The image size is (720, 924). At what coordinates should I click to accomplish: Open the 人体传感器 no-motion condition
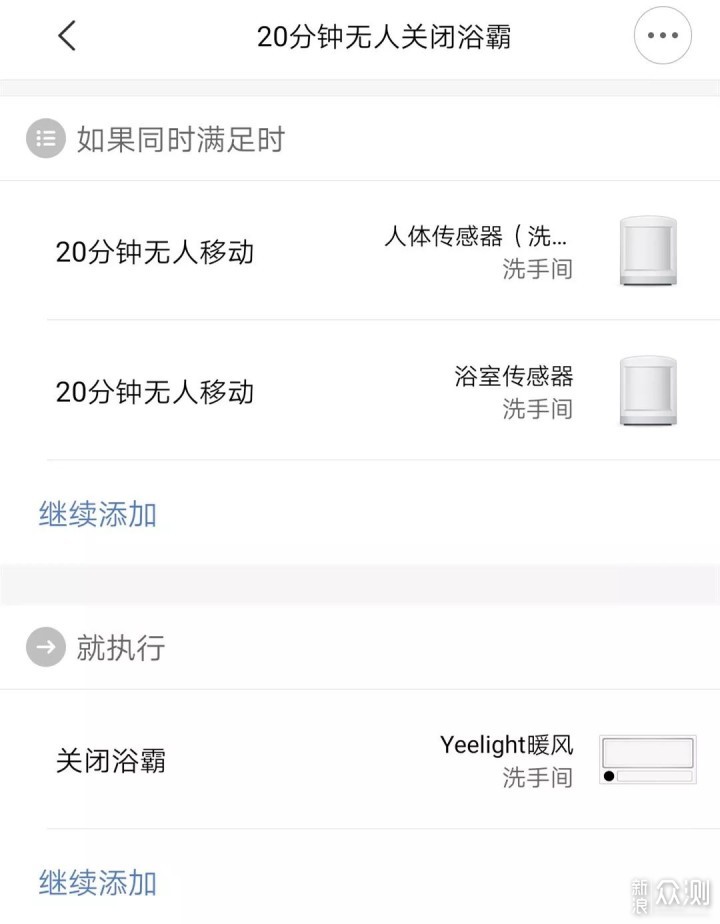point(360,252)
